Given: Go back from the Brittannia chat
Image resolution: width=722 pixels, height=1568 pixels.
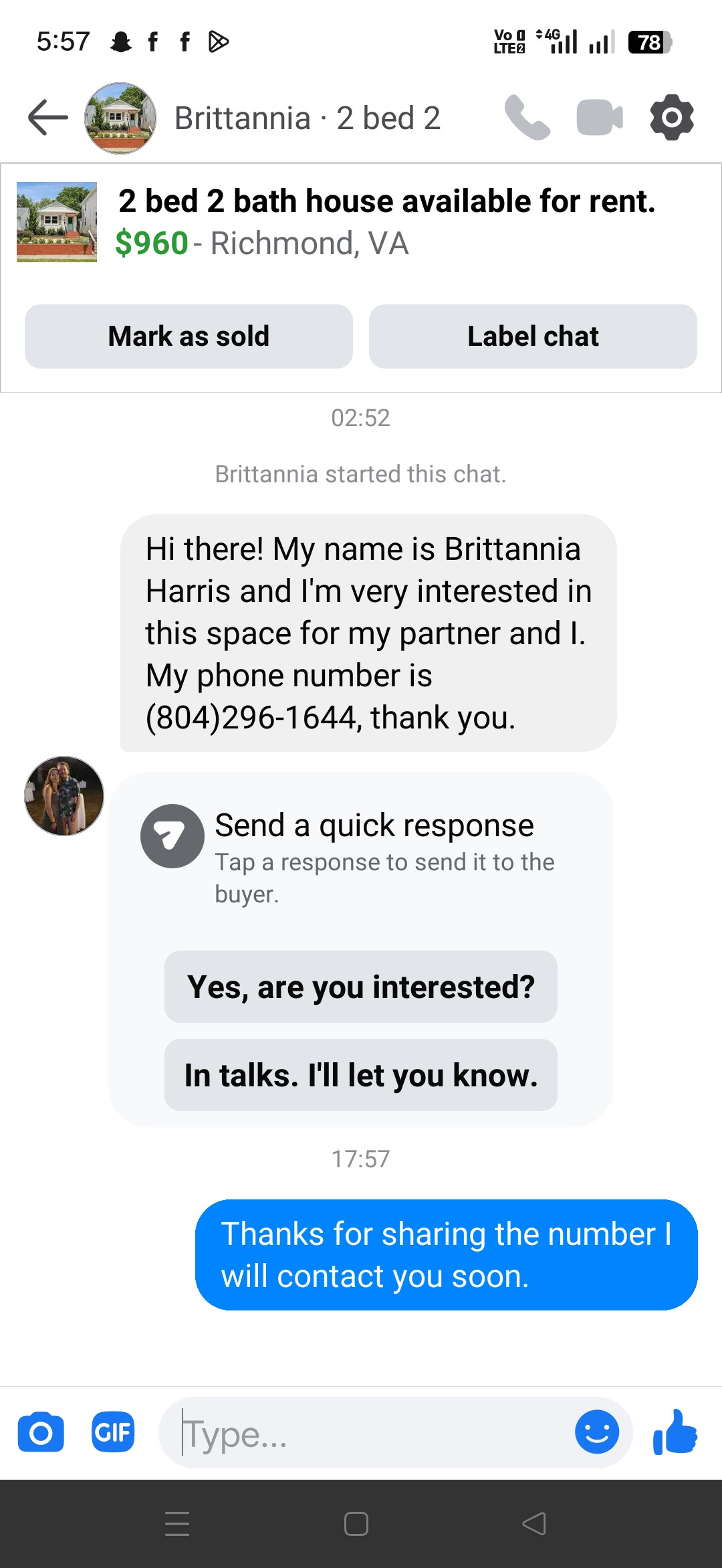Looking at the screenshot, I should point(48,118).
